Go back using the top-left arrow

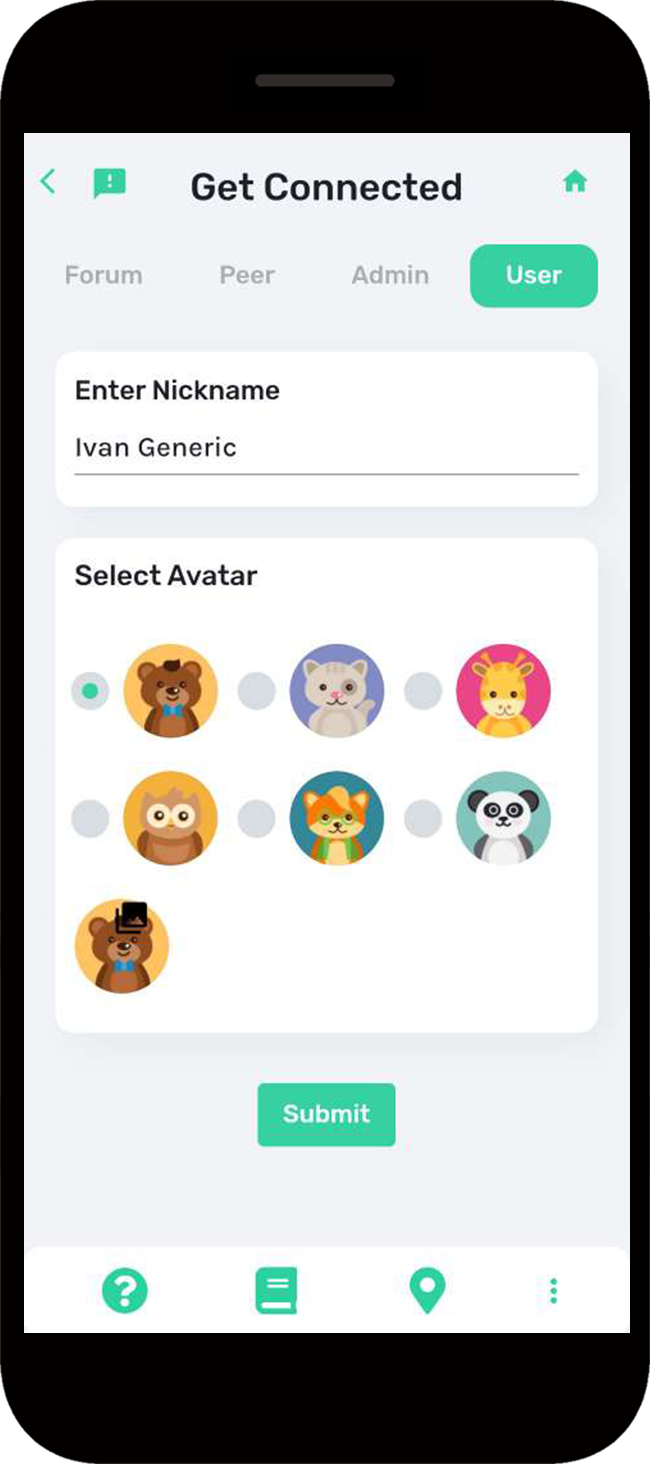[47, 182]
